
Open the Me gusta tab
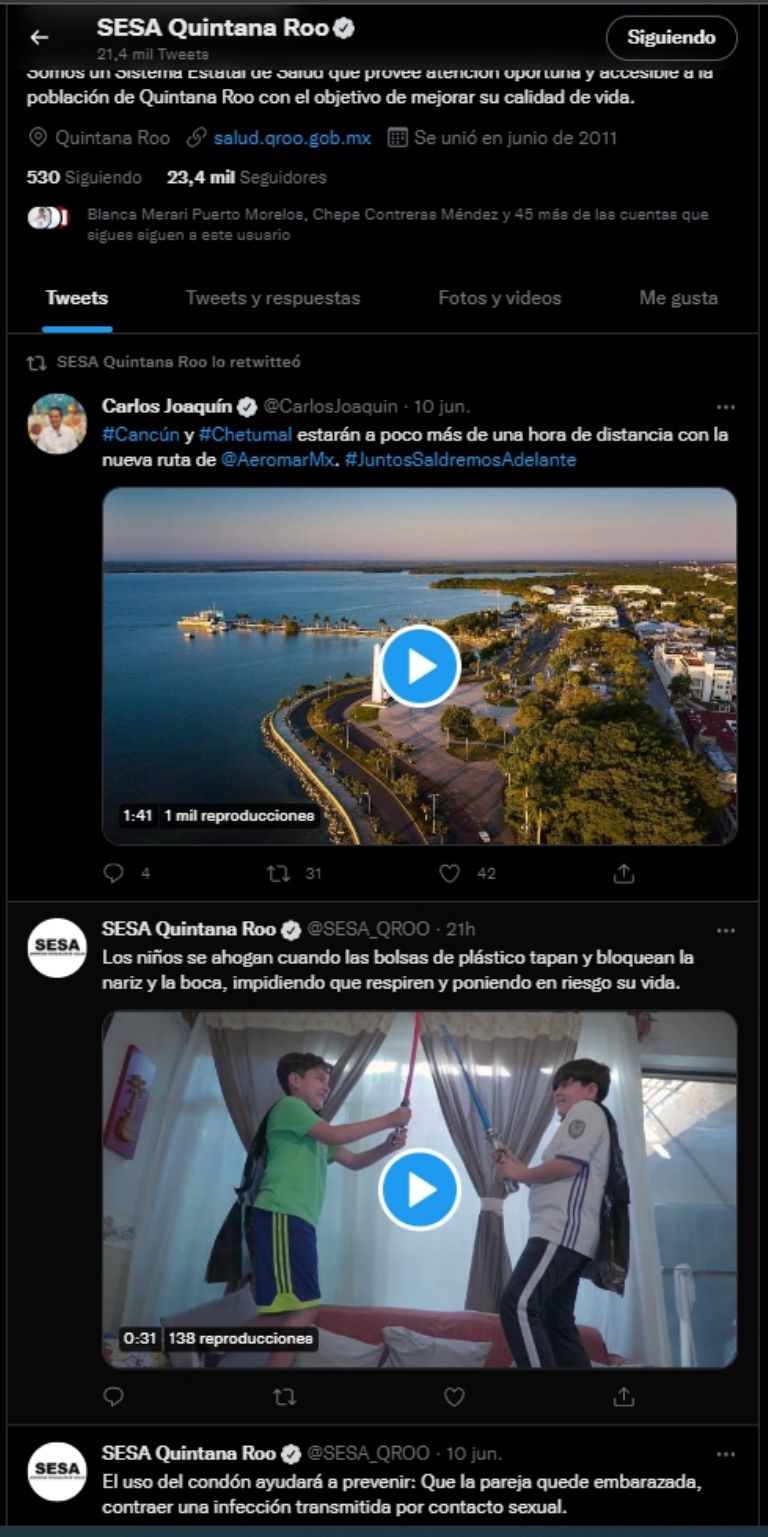(x=678, y=298)
